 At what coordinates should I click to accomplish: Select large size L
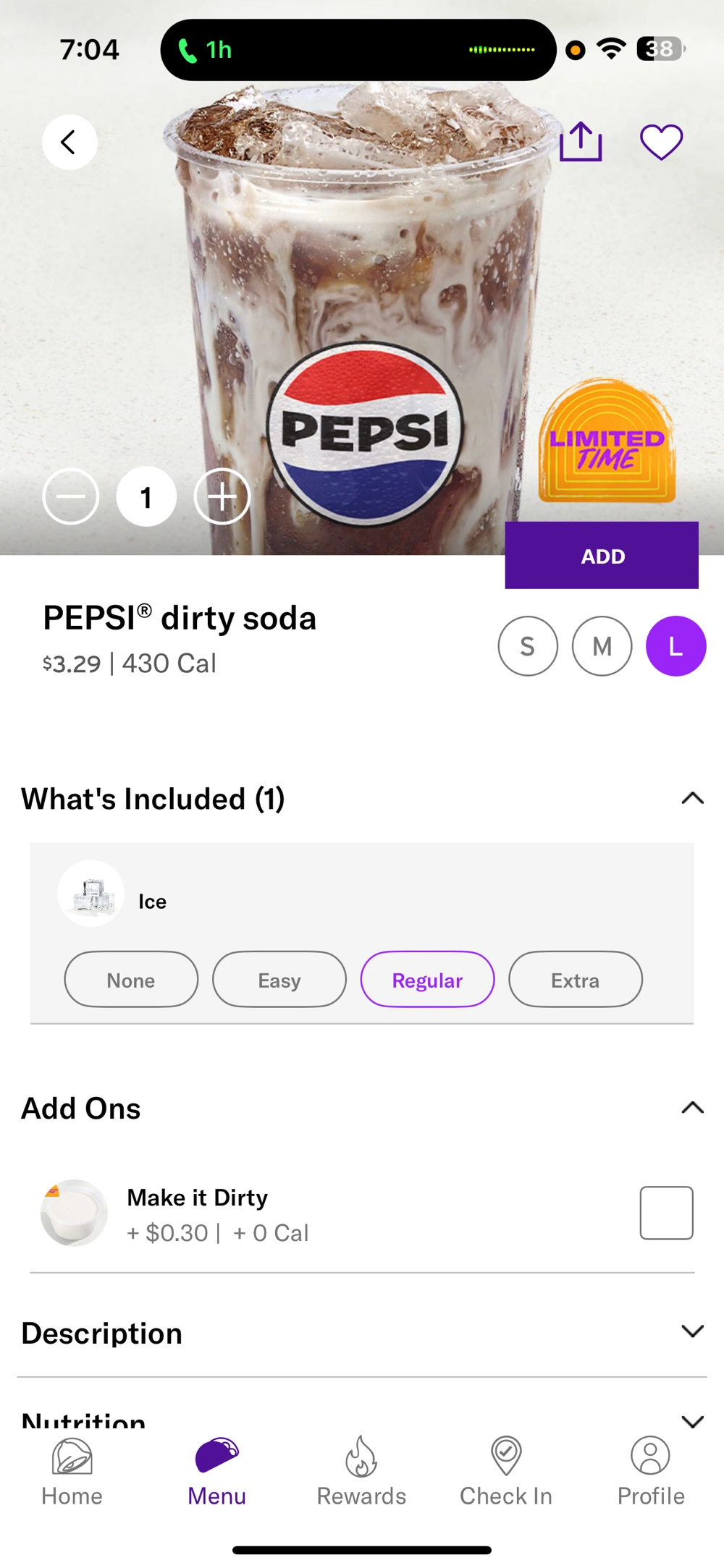point(675,646)
